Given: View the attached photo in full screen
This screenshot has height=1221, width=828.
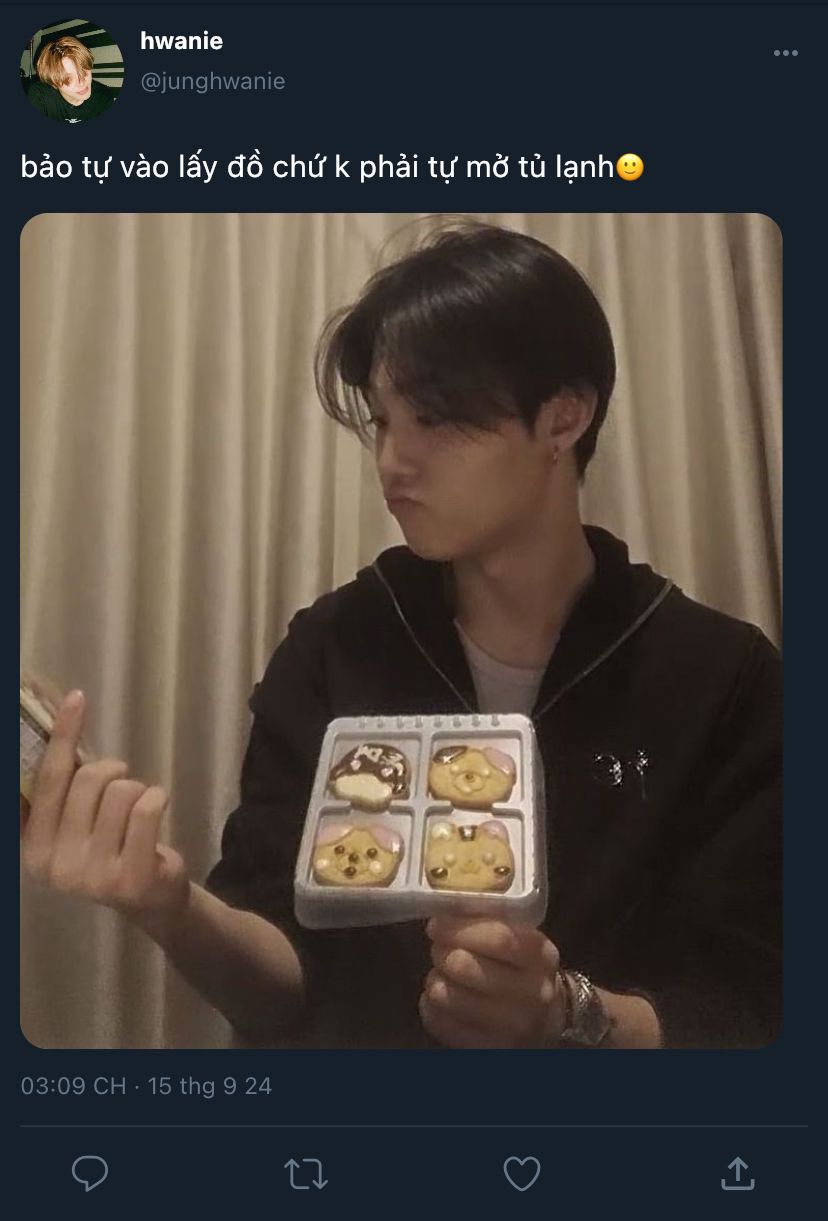Looking at the screenshot, I should click(400, 630).
